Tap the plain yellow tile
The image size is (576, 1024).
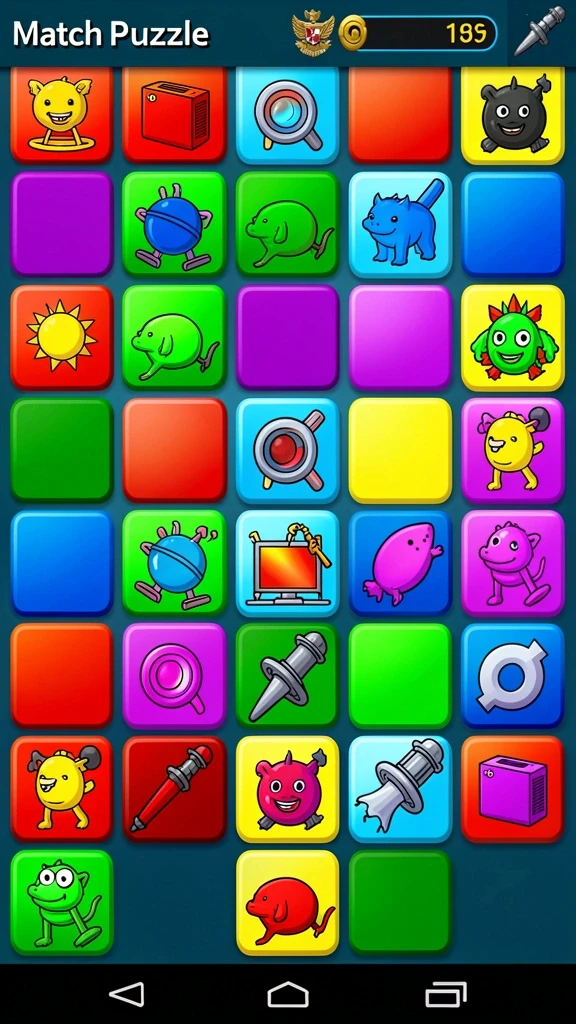(400, 450)
